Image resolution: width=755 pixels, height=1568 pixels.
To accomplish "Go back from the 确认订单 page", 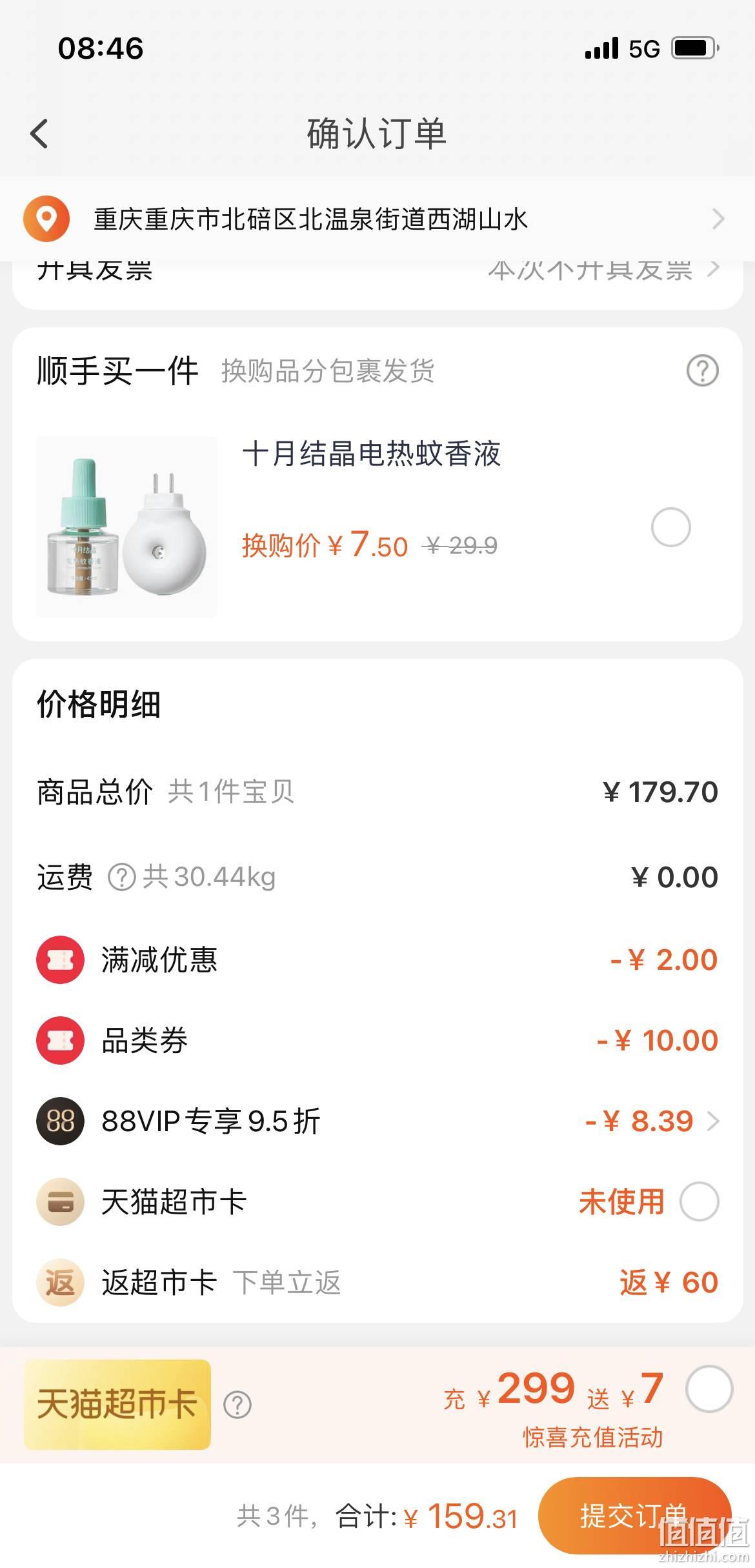I will [x=39, y=134].
